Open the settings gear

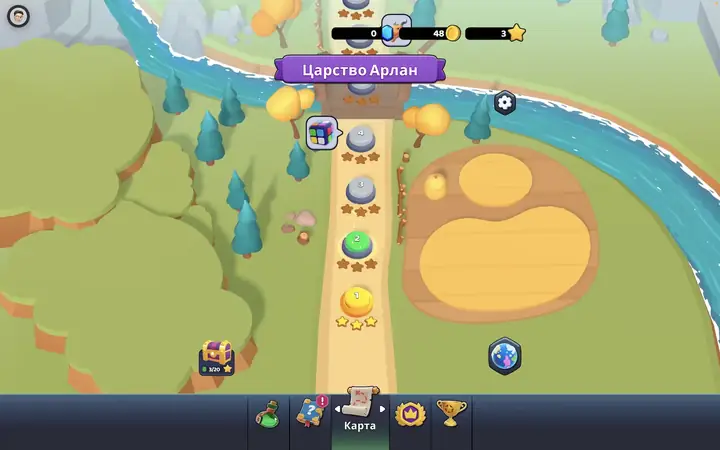click(x=505, y=102)
